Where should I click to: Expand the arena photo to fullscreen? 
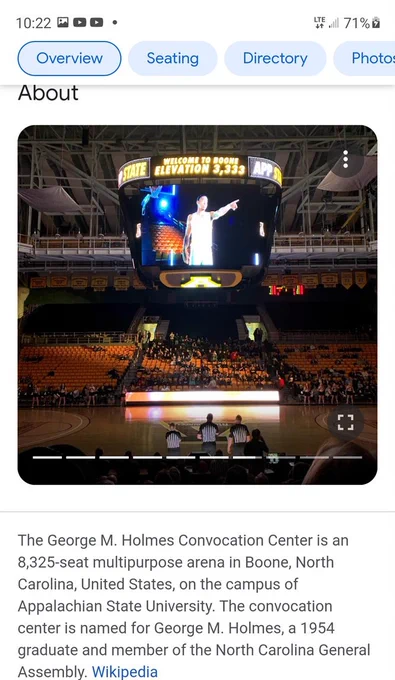346,422
